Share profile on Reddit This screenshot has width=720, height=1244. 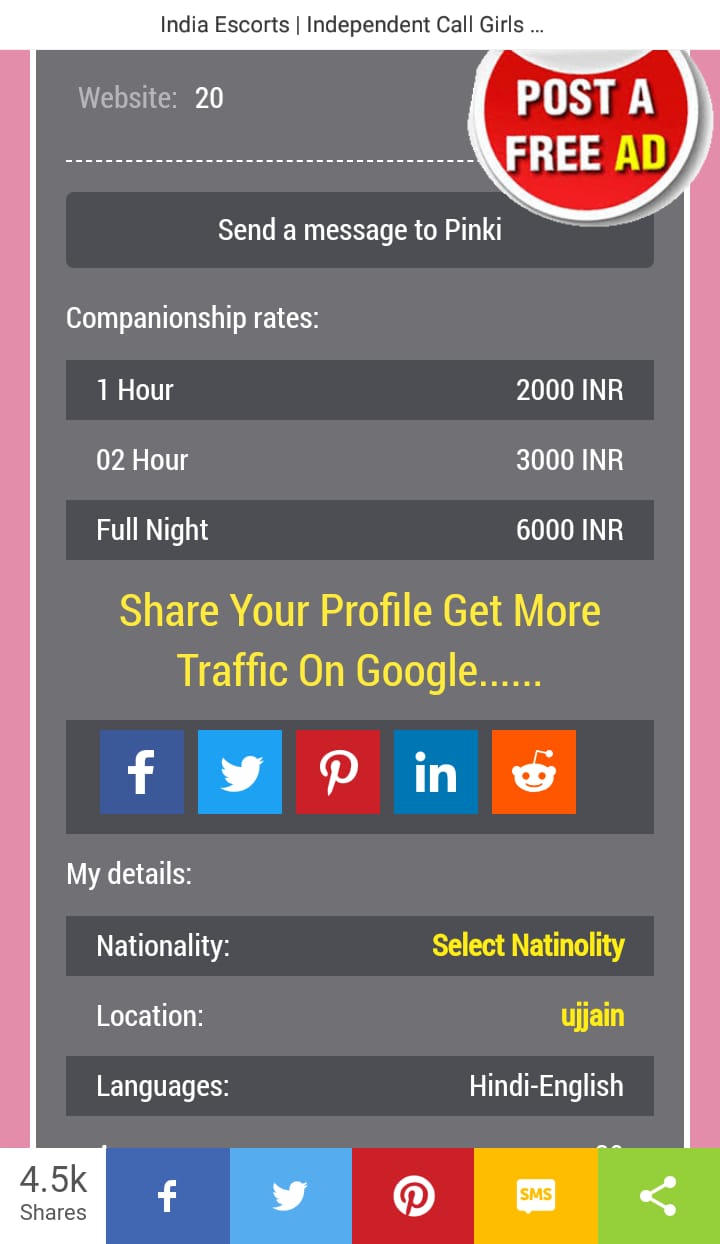[534, 772]
